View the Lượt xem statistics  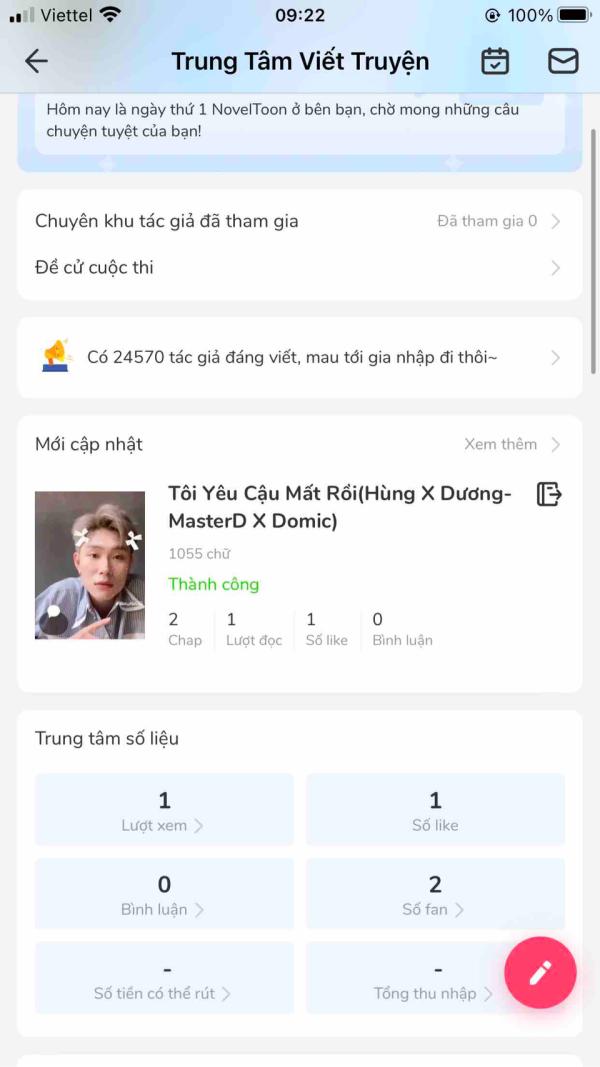coord(164,810)
